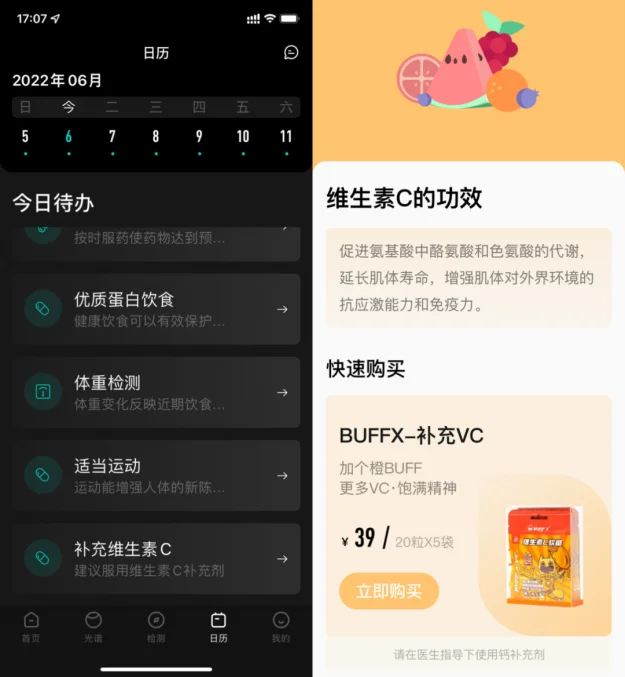This screenshot has width=625, height=677.
Task: Go to the 我的 tab
Action: [x=281, y=627]
